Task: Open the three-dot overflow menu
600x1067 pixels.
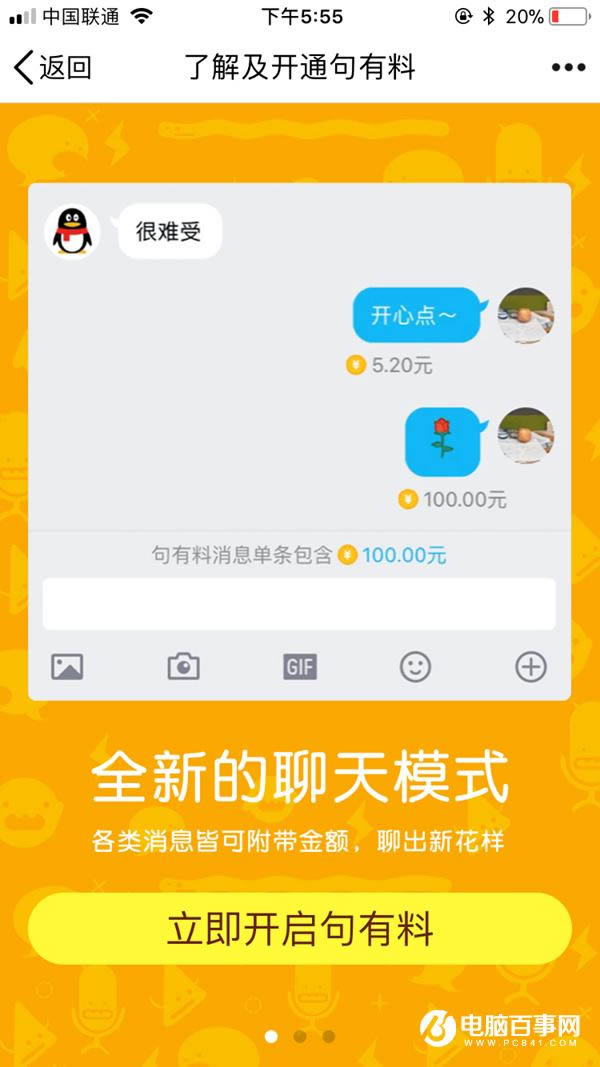Action: 568,68
